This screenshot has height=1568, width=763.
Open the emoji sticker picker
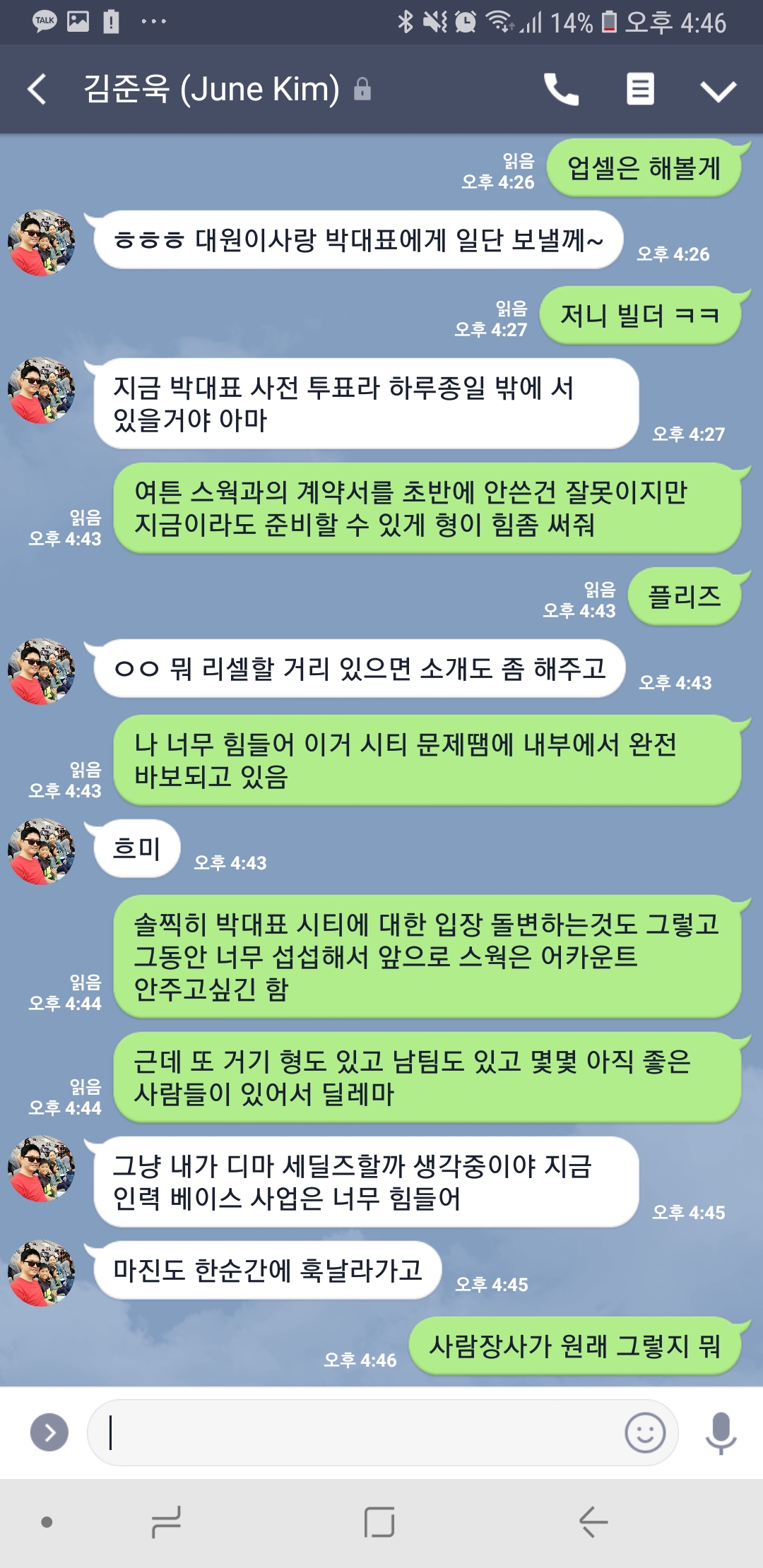[645, 1432]
